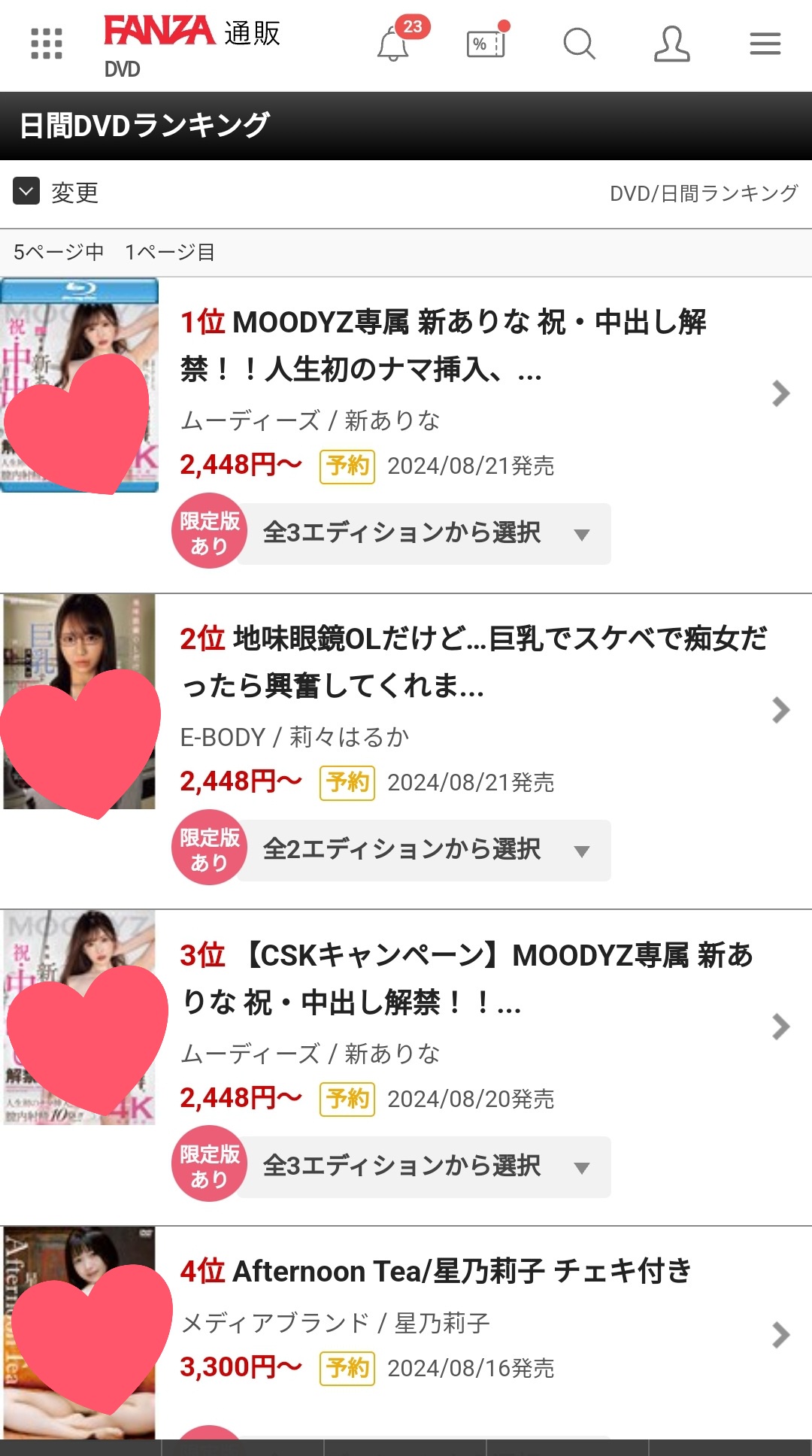812x1456 pixels.
Task: Open the services grid menu
Action: (46, 44)
